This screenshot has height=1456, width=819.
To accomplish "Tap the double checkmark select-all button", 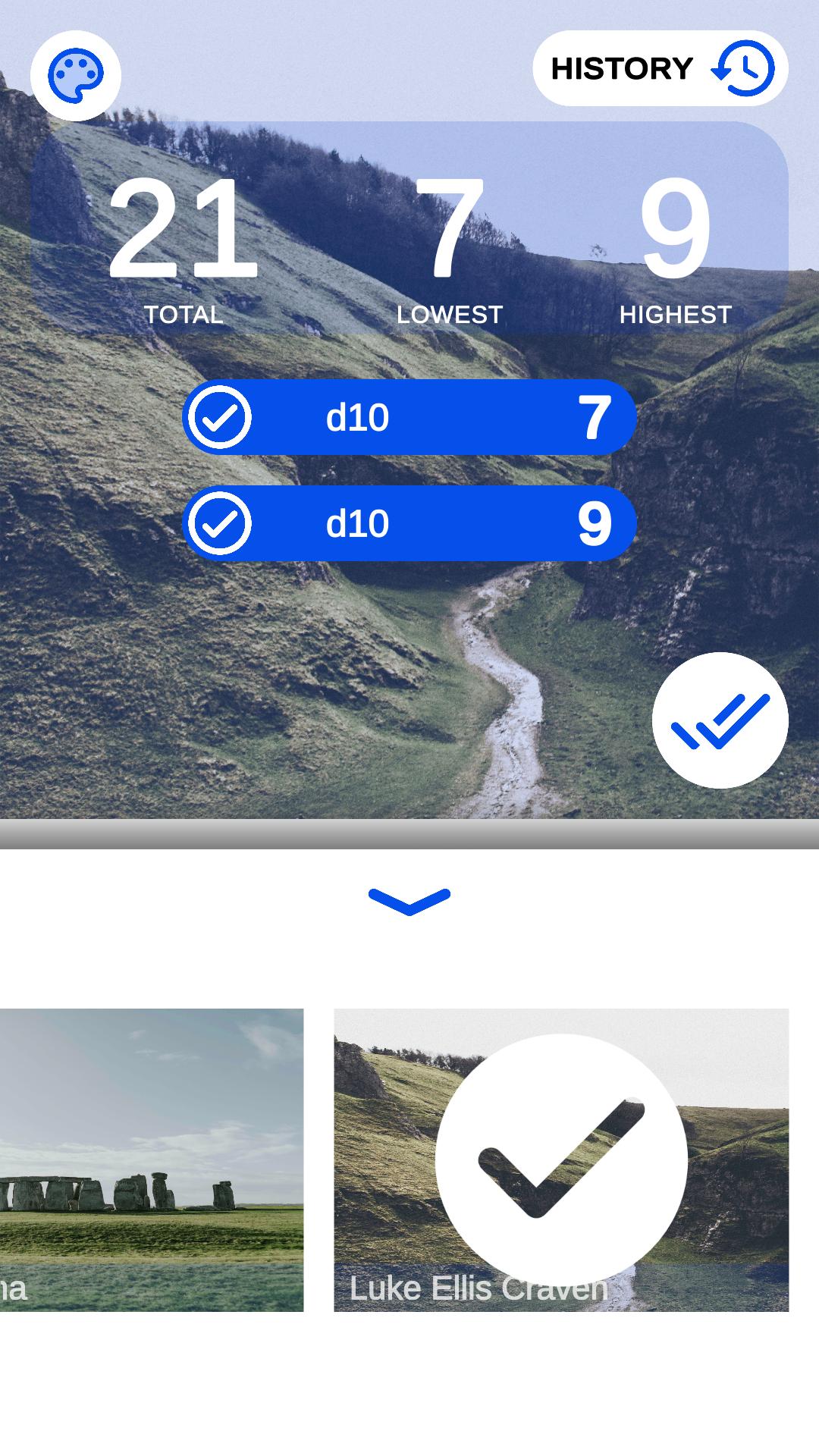I will pos(720,720).
